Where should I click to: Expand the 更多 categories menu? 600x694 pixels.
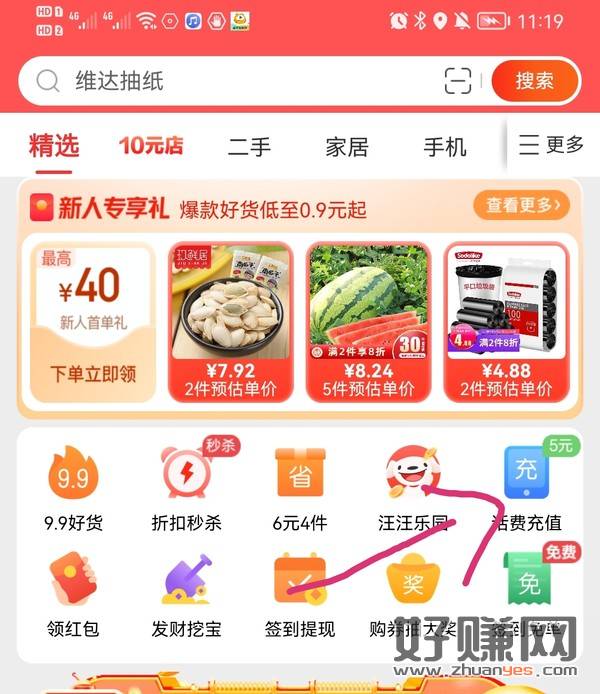pyautogui.click(x=551, y=146)
